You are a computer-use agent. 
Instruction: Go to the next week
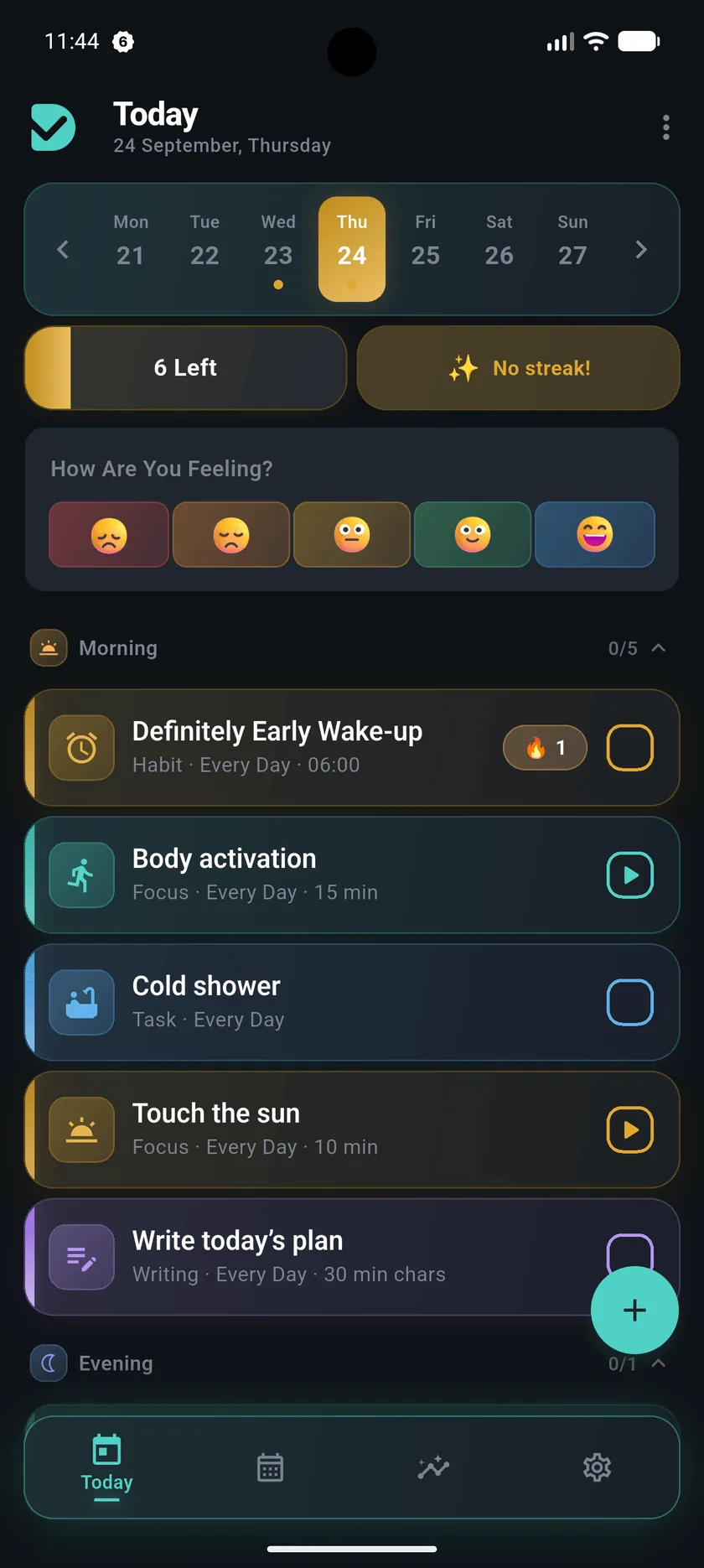pos(641,250)
